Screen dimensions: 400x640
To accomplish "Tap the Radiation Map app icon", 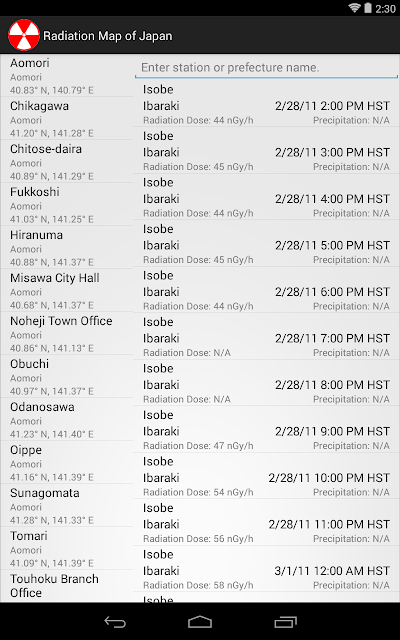I will click(x=24, y=35).
